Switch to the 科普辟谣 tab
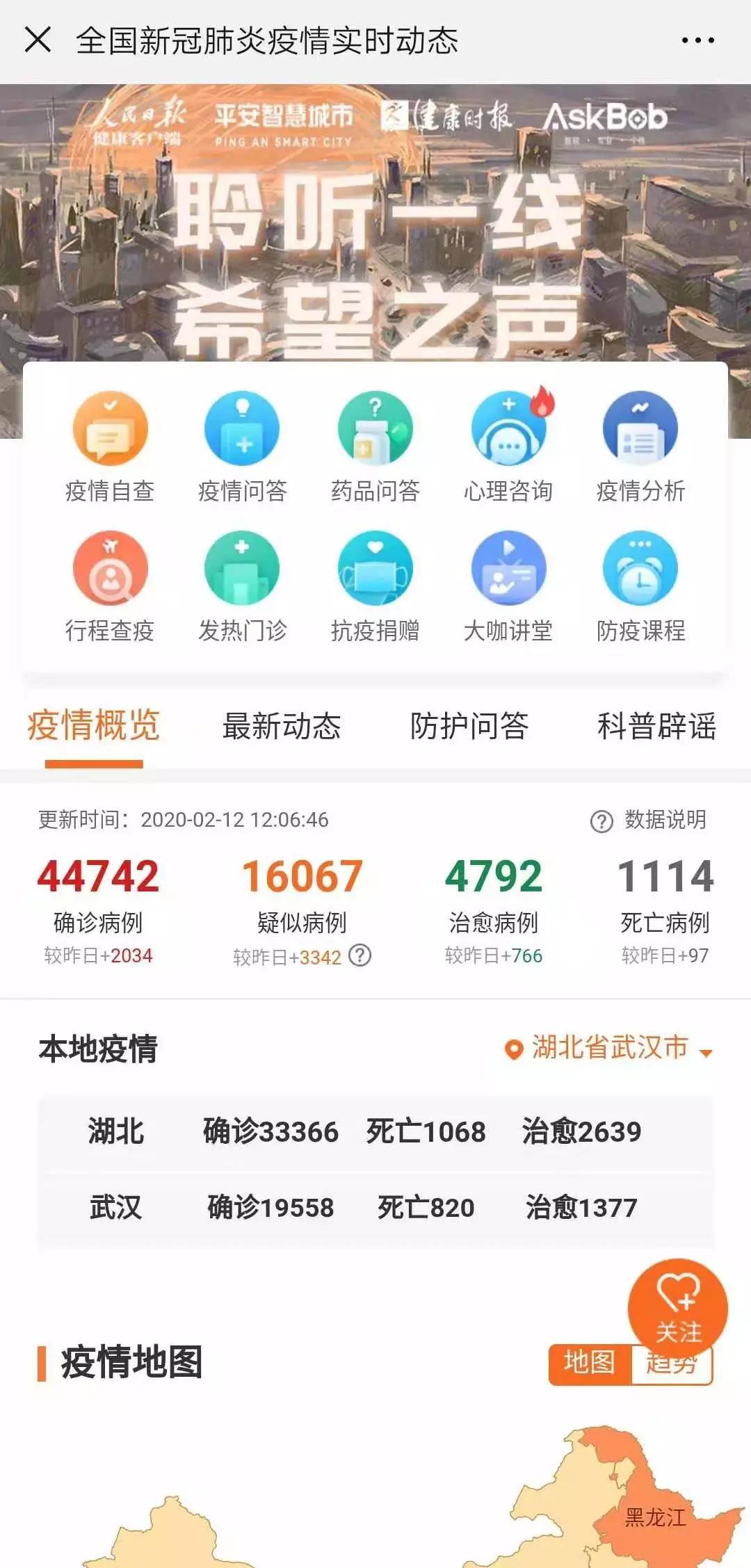This screenshot has width=751, height=1568. tap(656, 726)
